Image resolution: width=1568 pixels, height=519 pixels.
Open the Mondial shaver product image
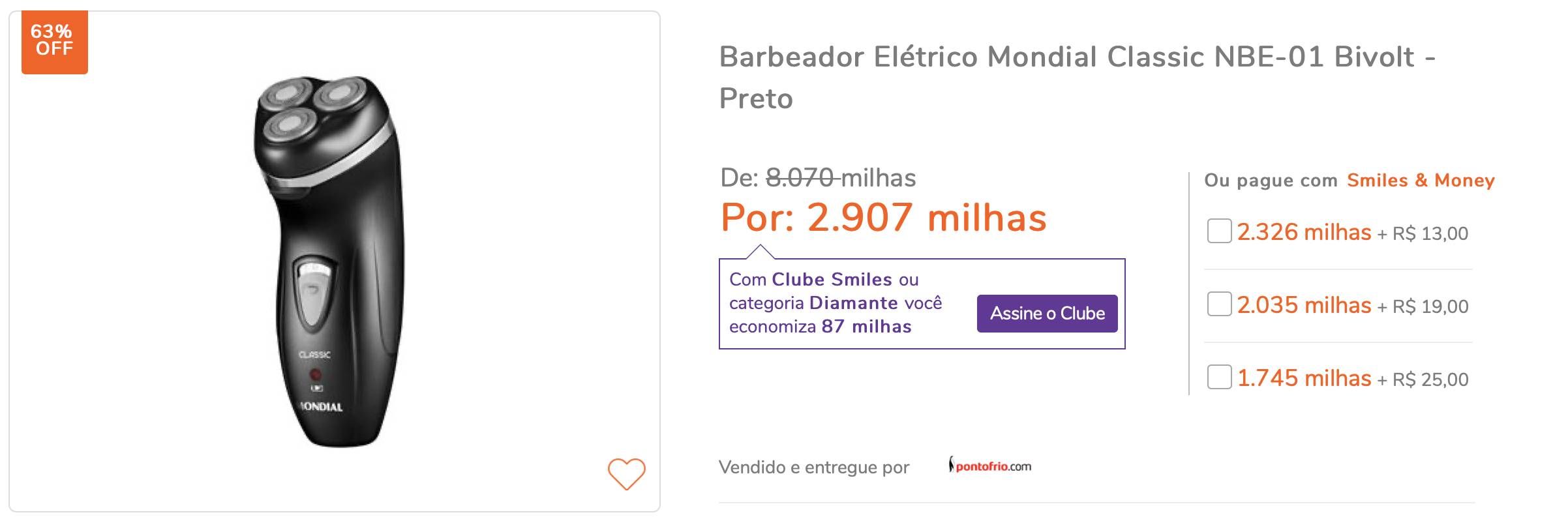pos(329,261)
